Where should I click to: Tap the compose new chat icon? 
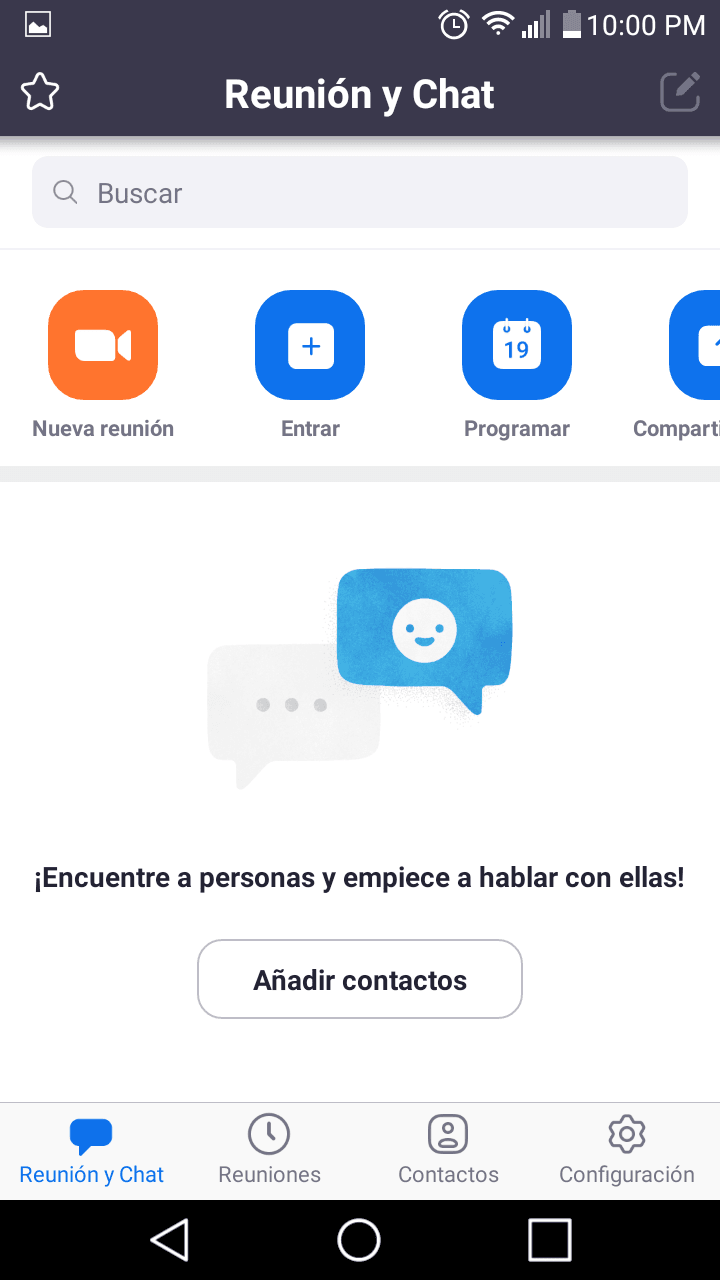(x=680, y=93)
